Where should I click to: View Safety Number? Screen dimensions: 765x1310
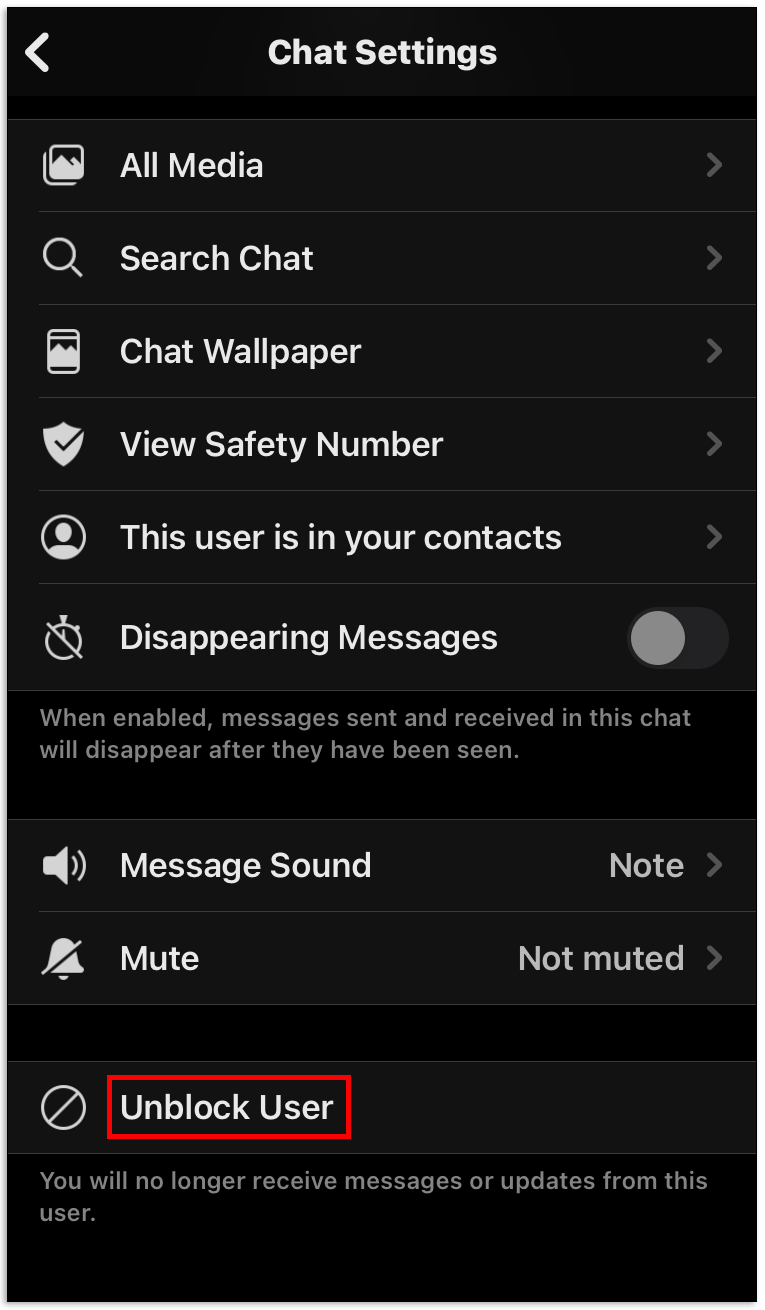(x=380, y=444)
